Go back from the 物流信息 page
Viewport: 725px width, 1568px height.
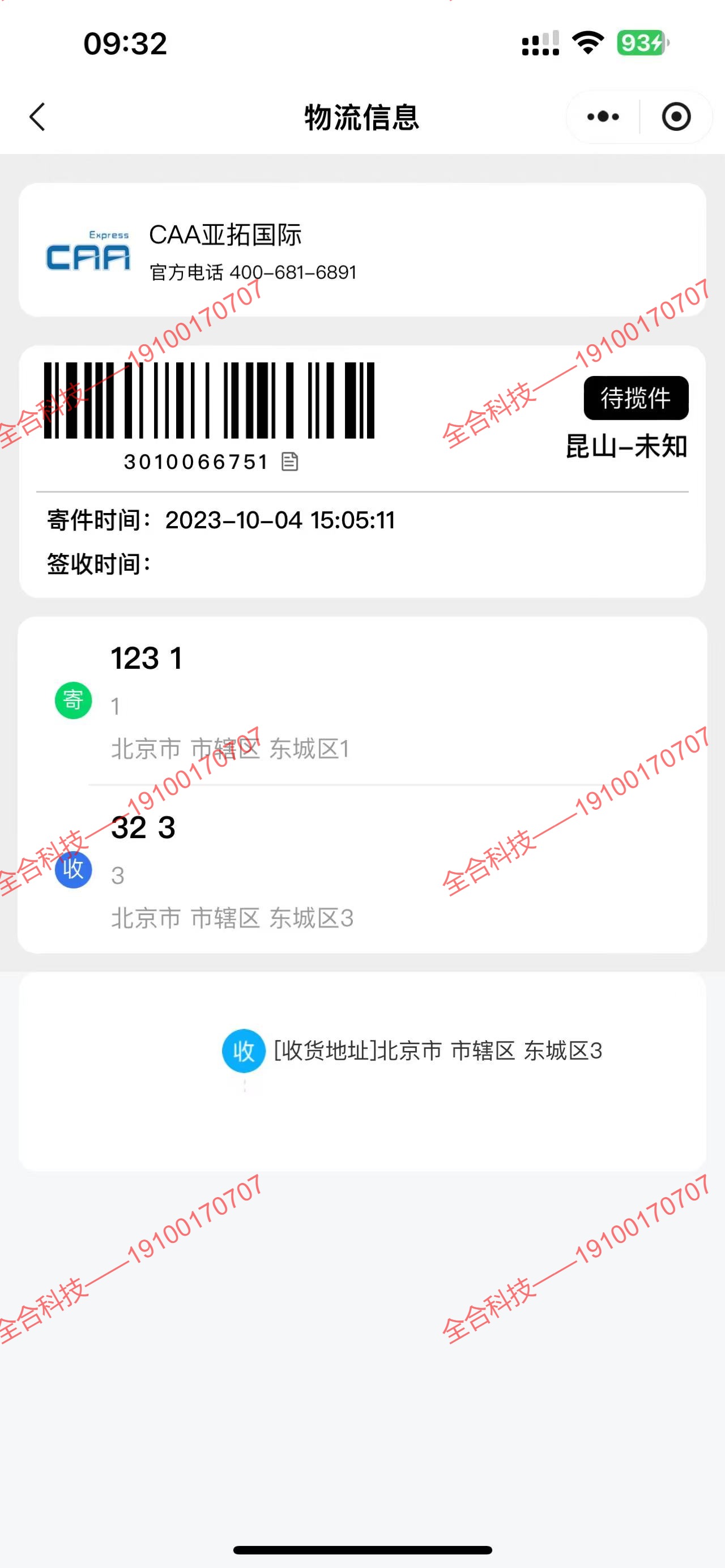coord(38,117)
